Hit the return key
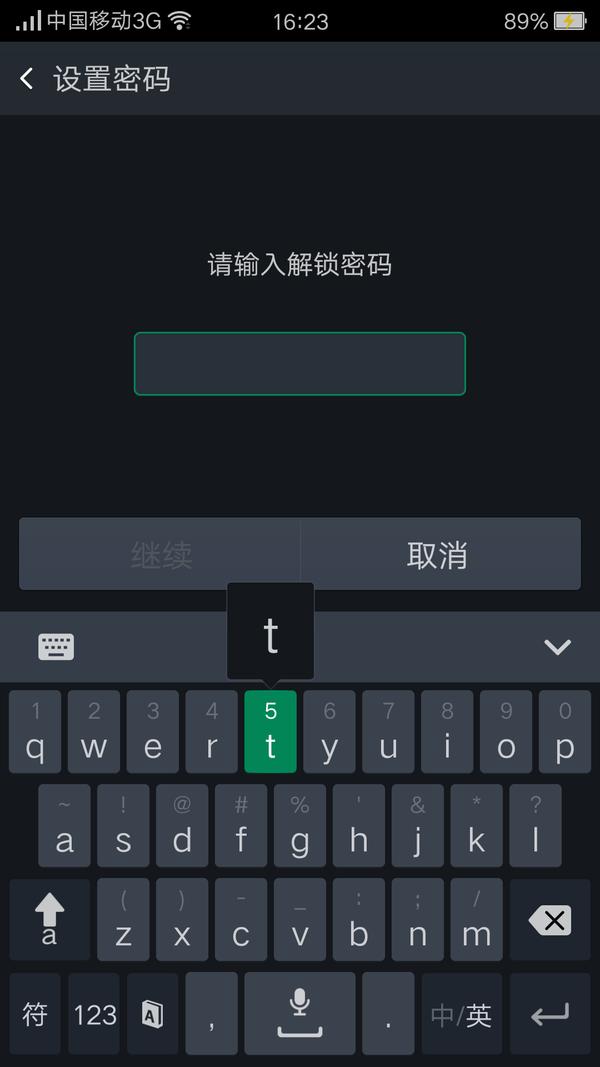The height and width of the screenshot is (1067, 600). (x=550, y=1014)
